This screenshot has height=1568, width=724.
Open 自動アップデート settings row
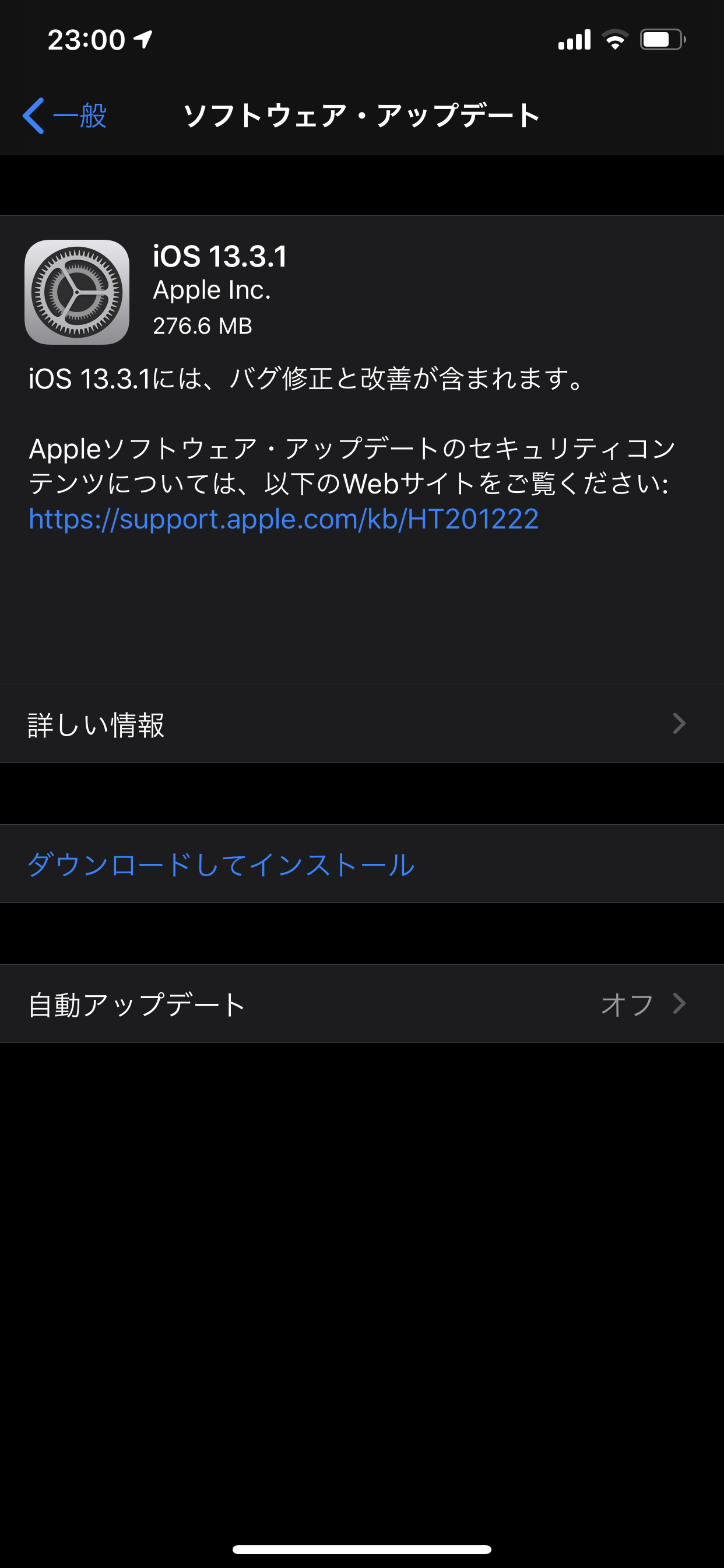coord(361,1004)
